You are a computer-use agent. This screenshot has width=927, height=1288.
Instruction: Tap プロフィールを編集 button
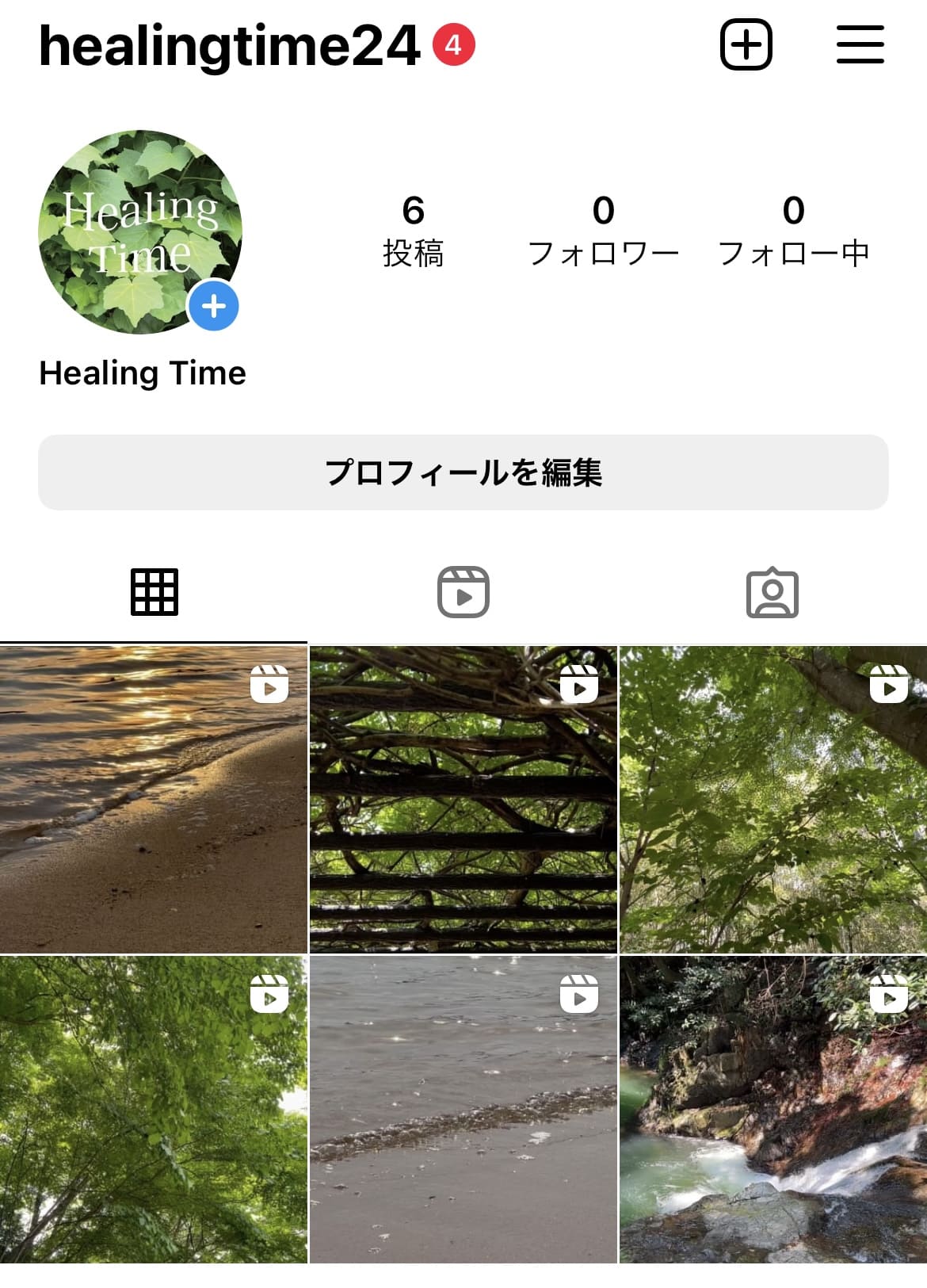(463, 472)
